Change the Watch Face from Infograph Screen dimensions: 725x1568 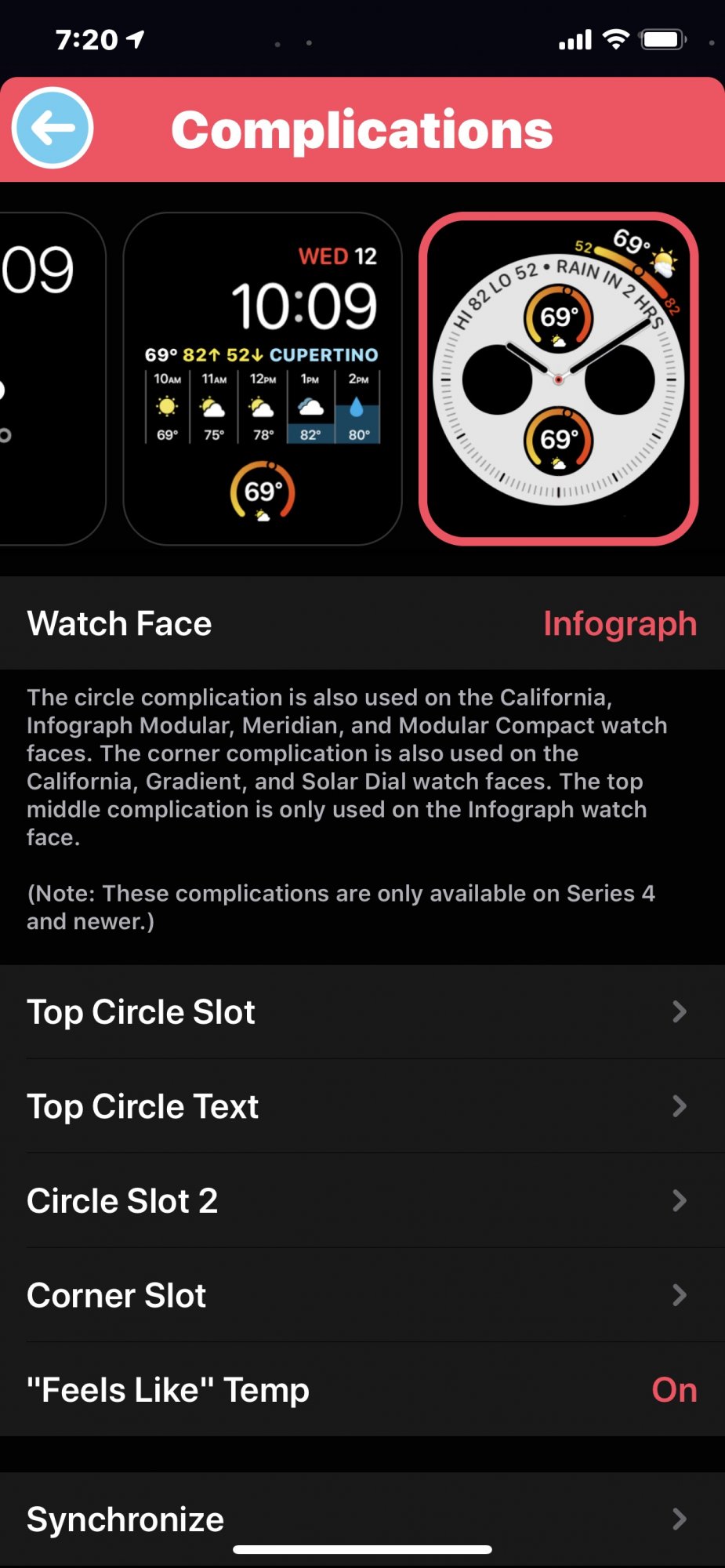coord(362,623)
